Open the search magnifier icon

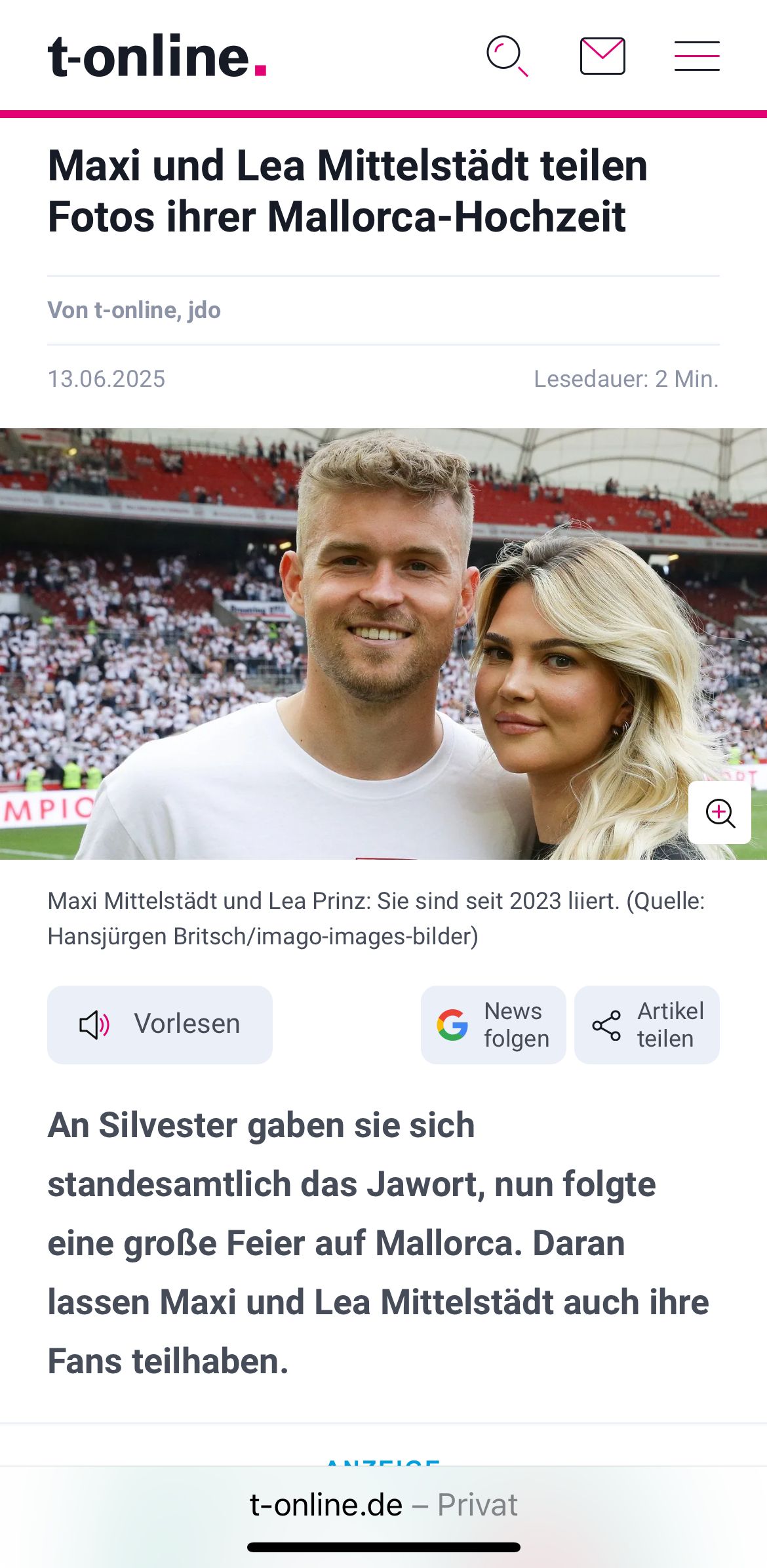[507, 56]
